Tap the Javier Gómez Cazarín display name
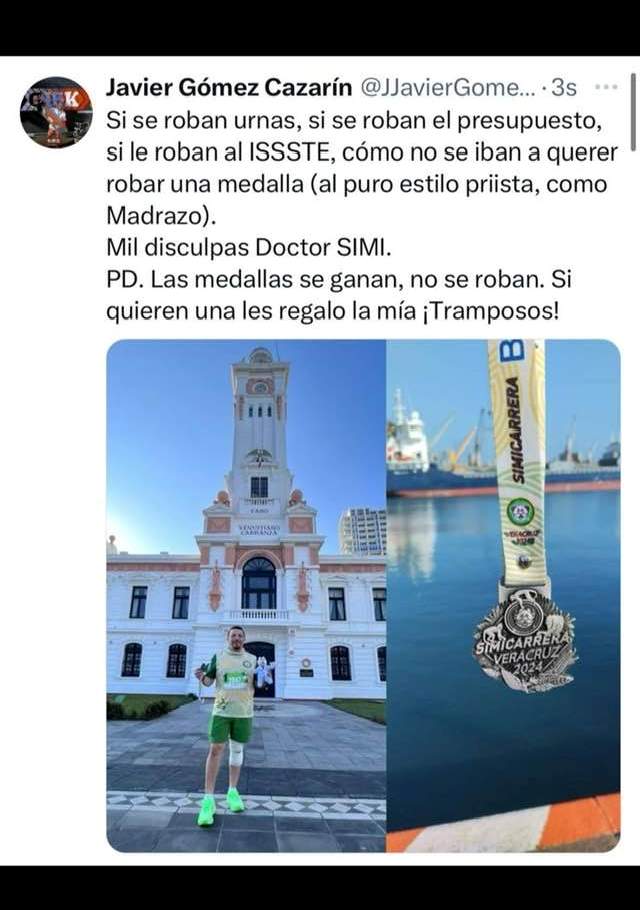Viewport: 640px width, 910px height. [227, 88]
